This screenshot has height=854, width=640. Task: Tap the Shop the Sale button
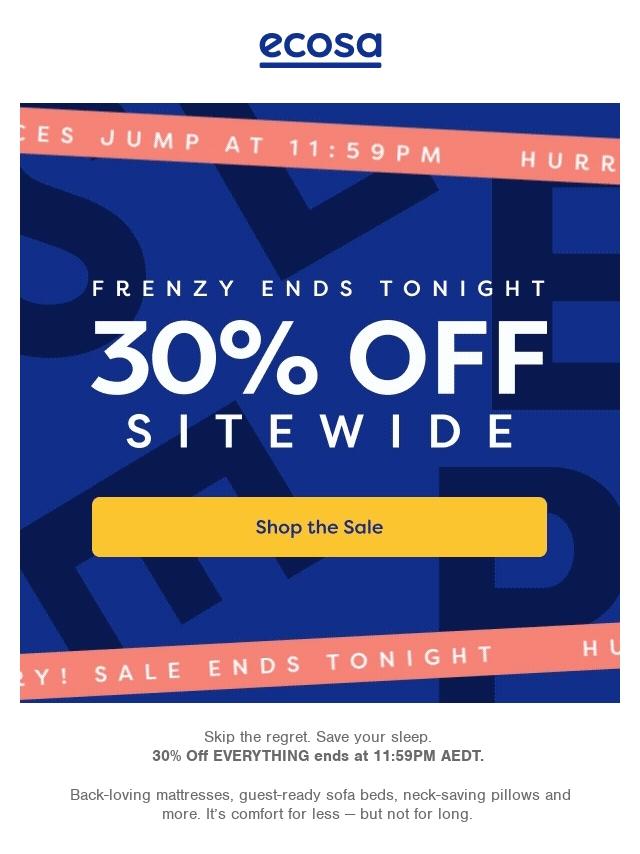click(319, 527)
